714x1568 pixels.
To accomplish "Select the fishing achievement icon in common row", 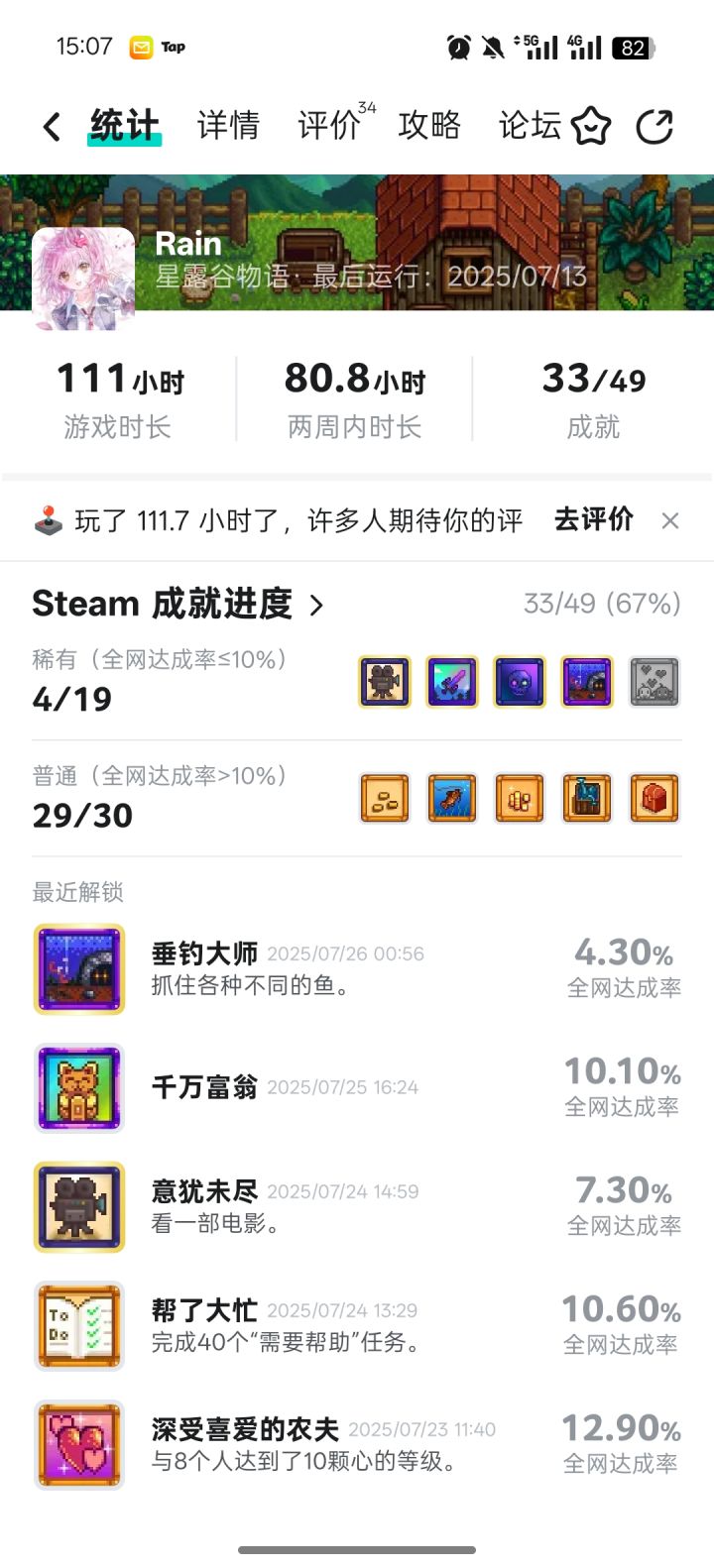I will point(452,798).
